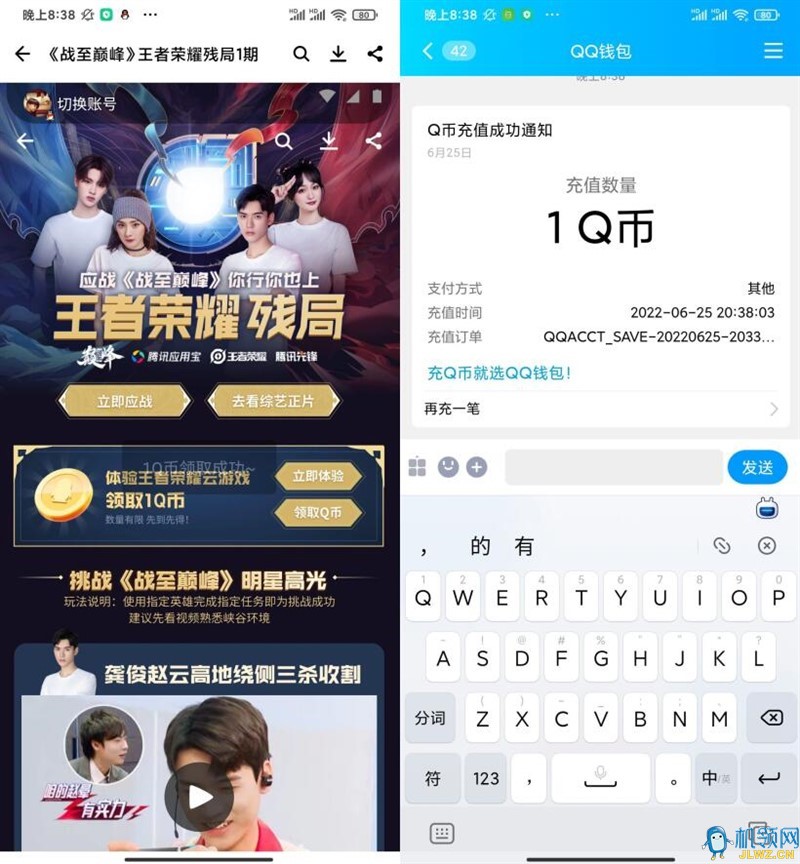Play the 龚俊赵云 video
The width and height of the screenshot is (800, 864).
pyautogui.click(x=199, y=795)
